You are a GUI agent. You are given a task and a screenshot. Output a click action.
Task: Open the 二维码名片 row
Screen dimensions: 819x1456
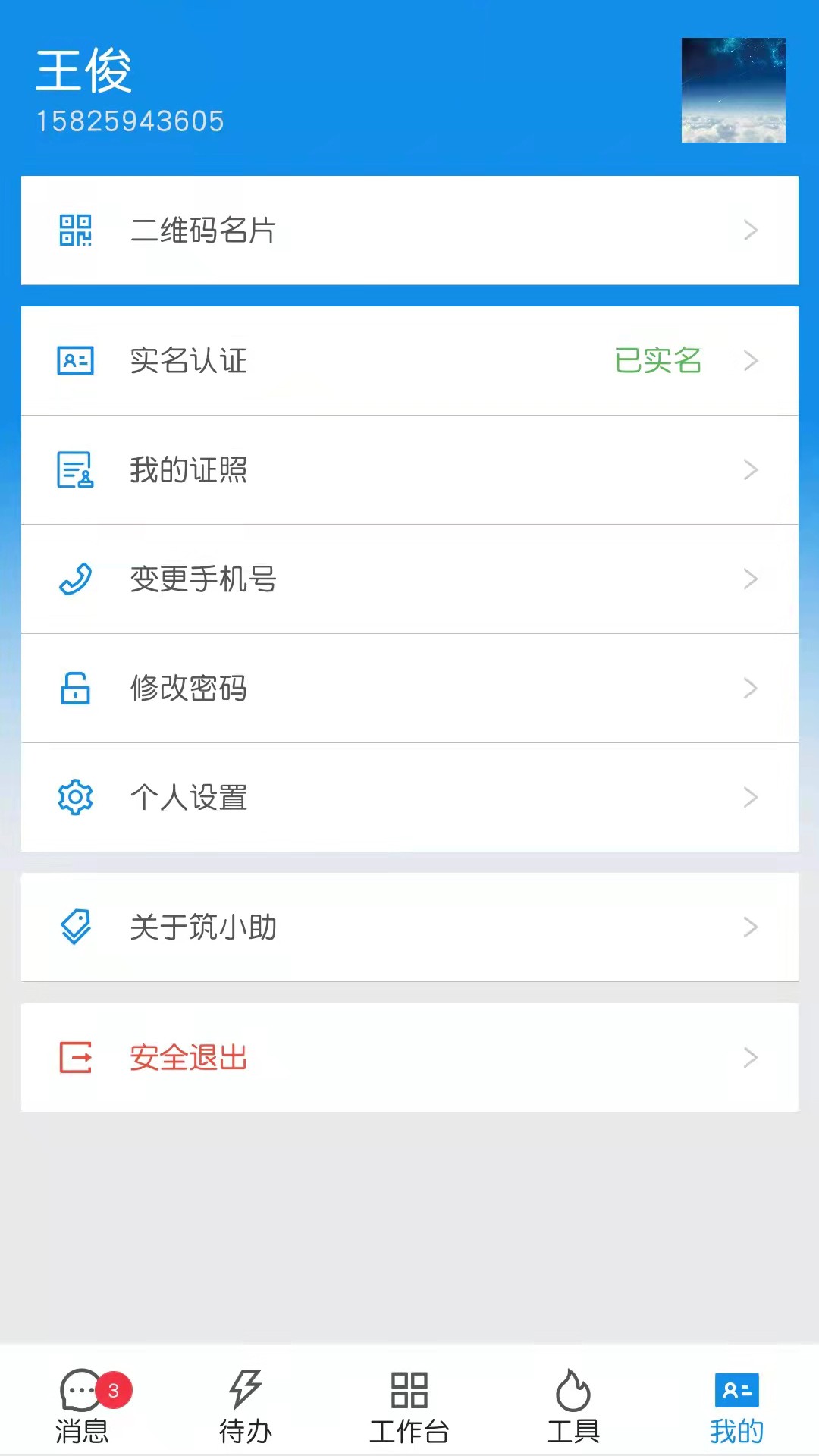pos(409,231)
